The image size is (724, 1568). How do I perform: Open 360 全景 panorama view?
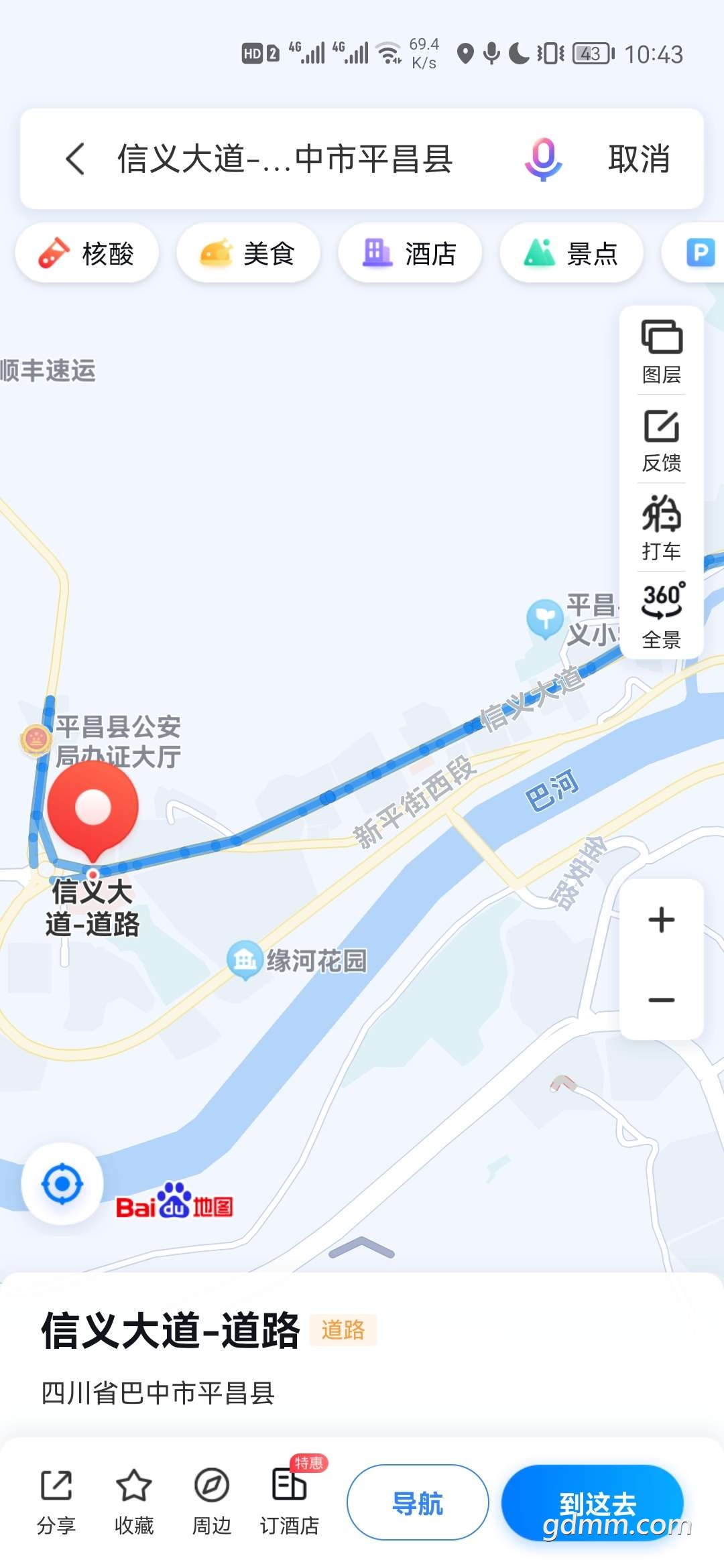[662, 616]
